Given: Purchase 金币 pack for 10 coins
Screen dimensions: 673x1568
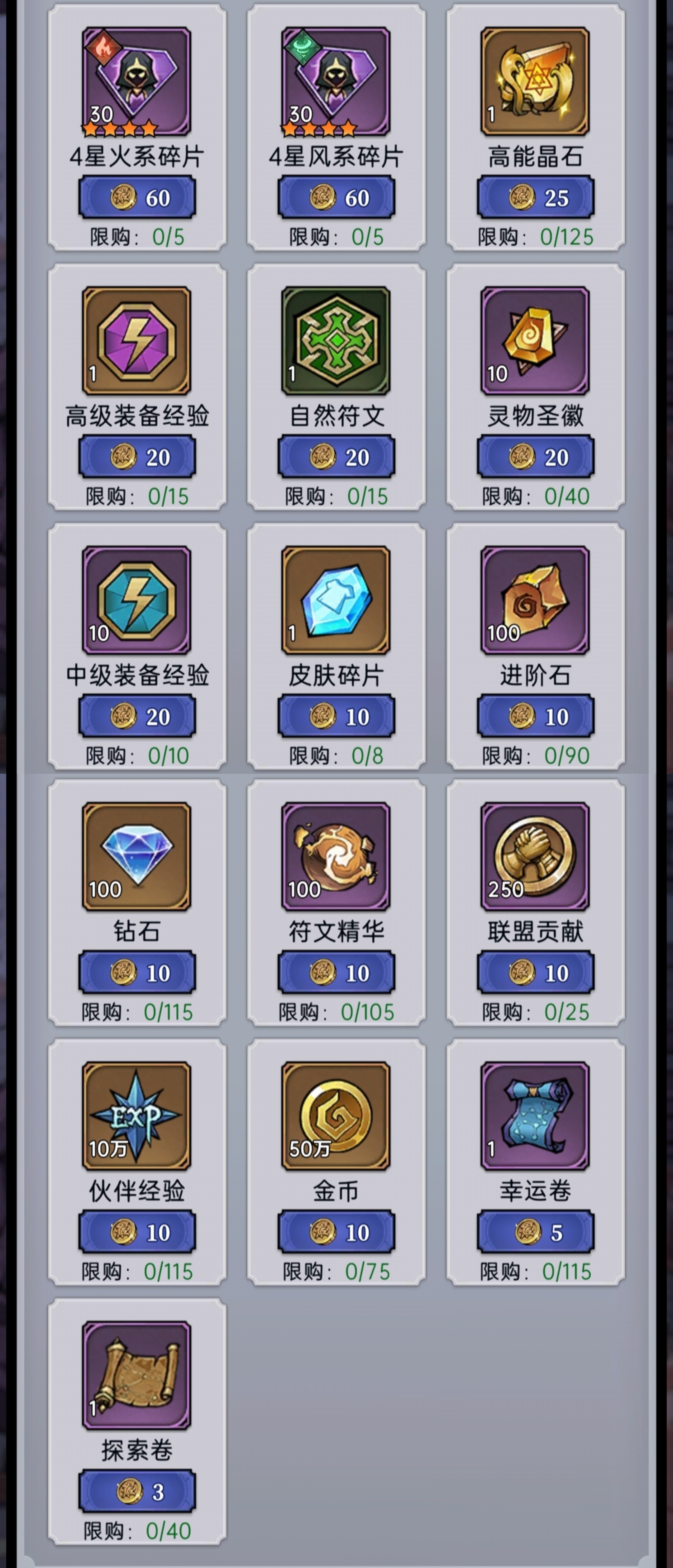Looking at the screenshot, I should click(x=336, y=1232).
